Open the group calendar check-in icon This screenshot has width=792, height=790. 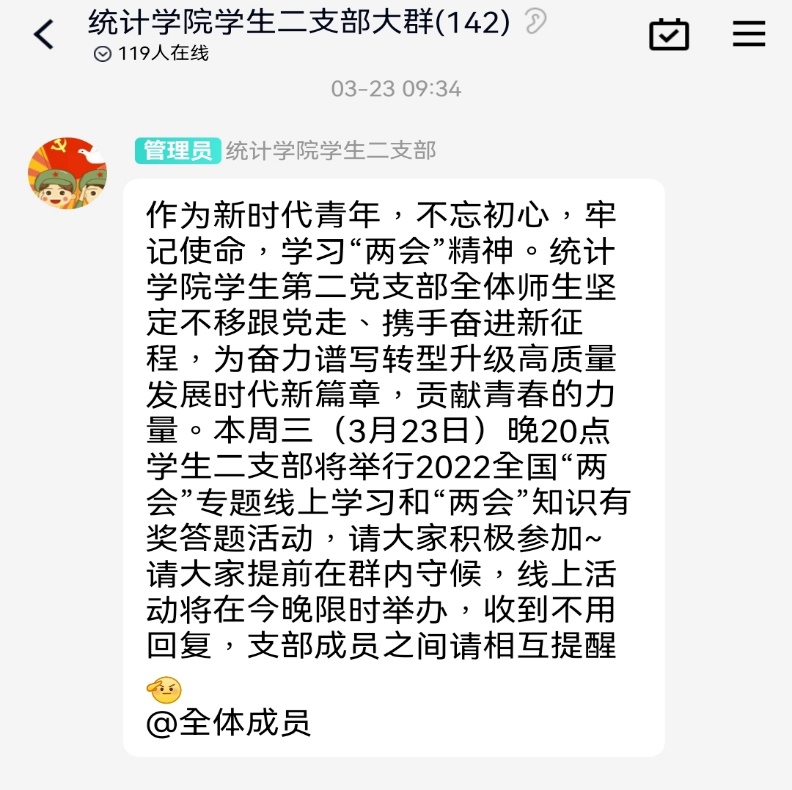669,34
